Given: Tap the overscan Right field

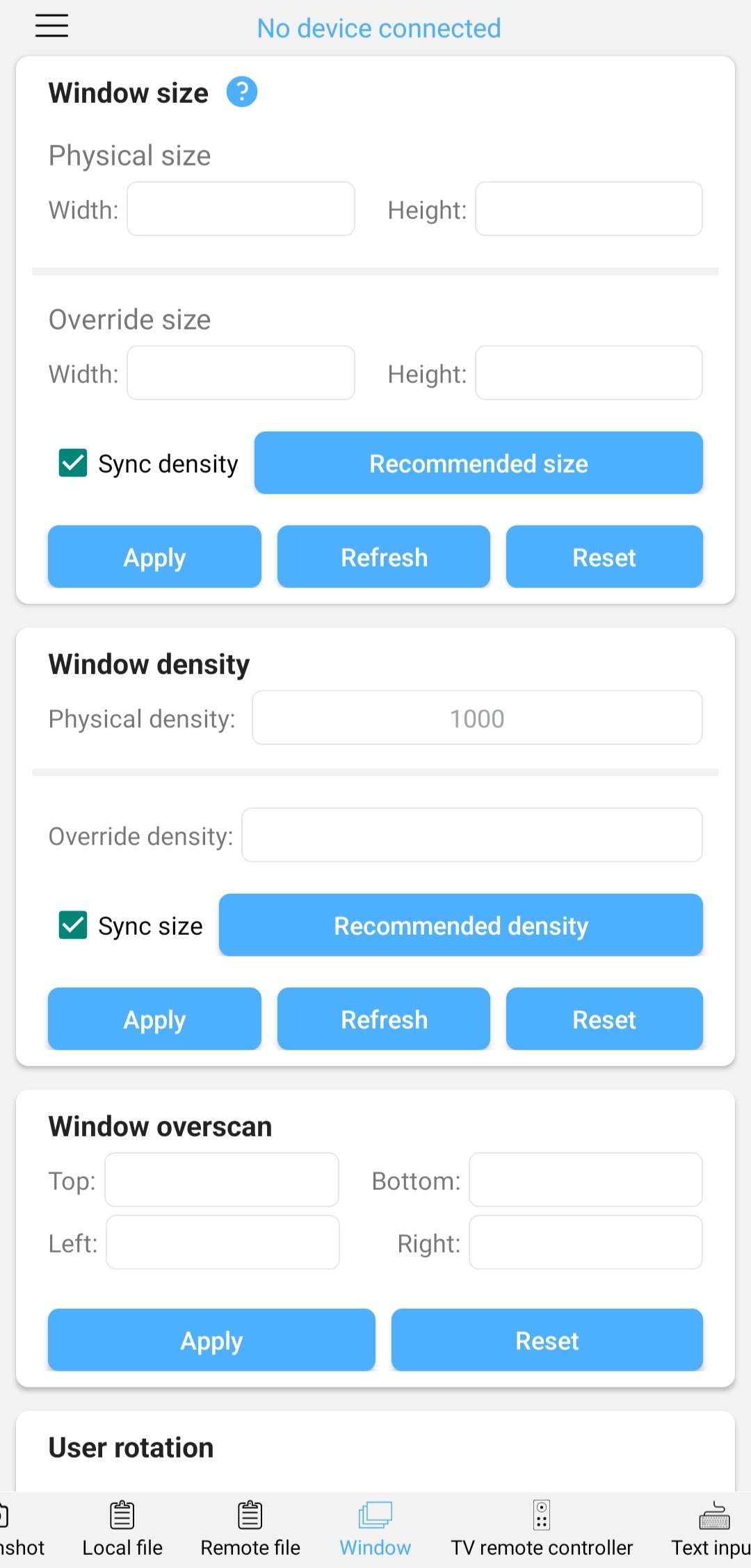Looking at the screenshot, I should click(x=586, y=1242).
